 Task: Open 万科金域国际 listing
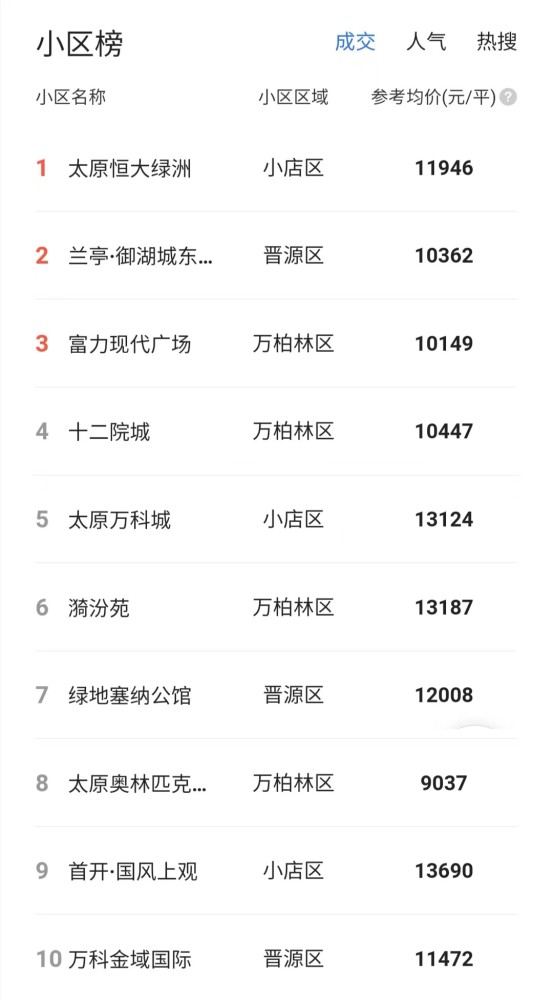(276, 959)
